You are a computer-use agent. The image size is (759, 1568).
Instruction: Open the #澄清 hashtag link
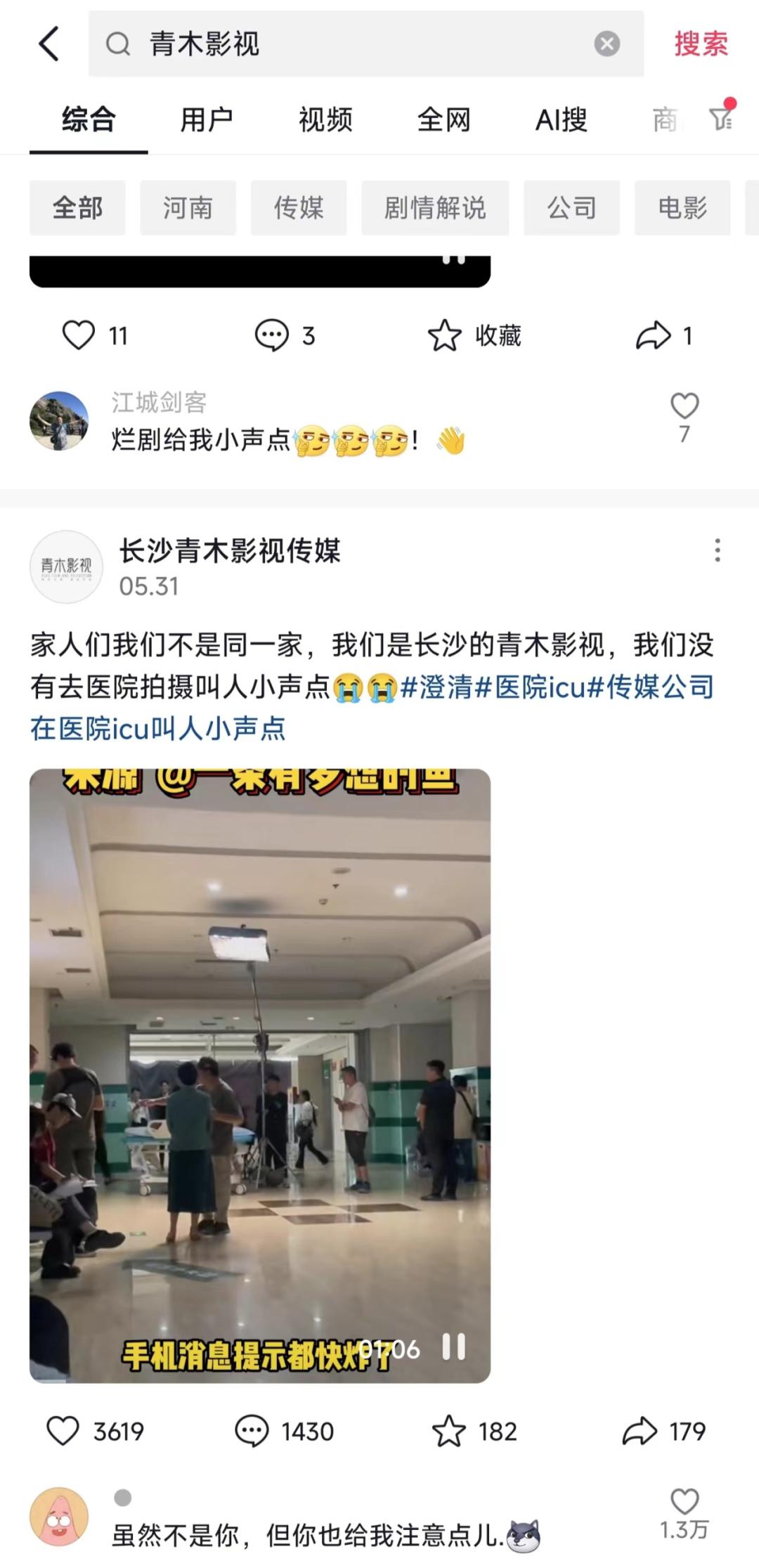click(437, 687)
